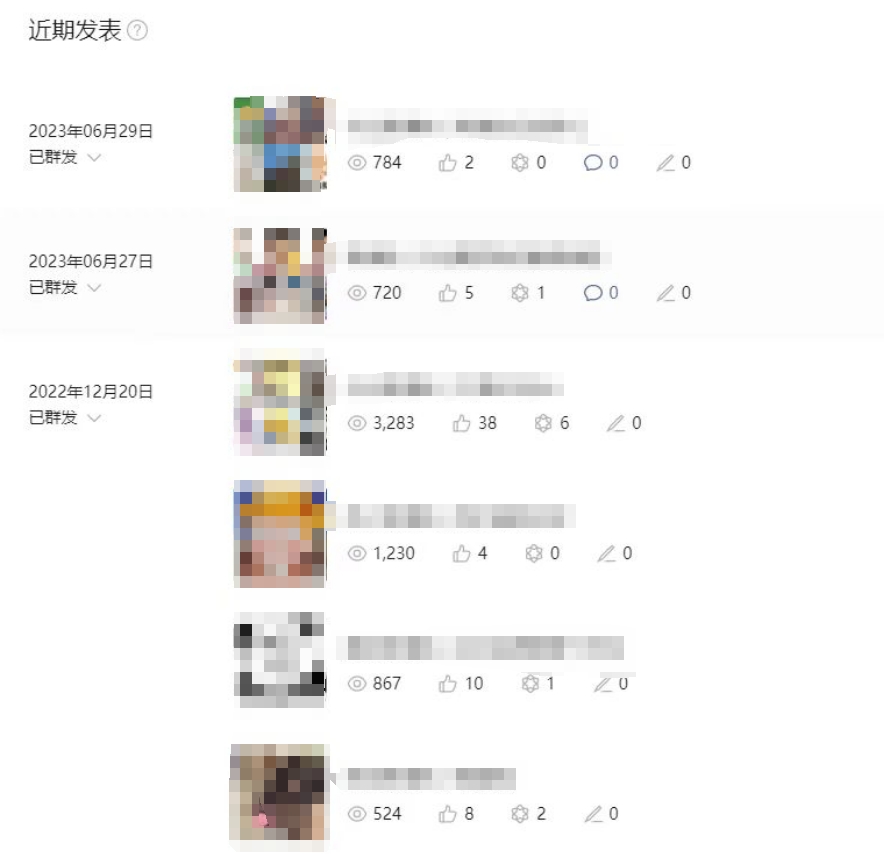
Task: Open the article thumbnail with 3,283 views
Action: [280, 403]
